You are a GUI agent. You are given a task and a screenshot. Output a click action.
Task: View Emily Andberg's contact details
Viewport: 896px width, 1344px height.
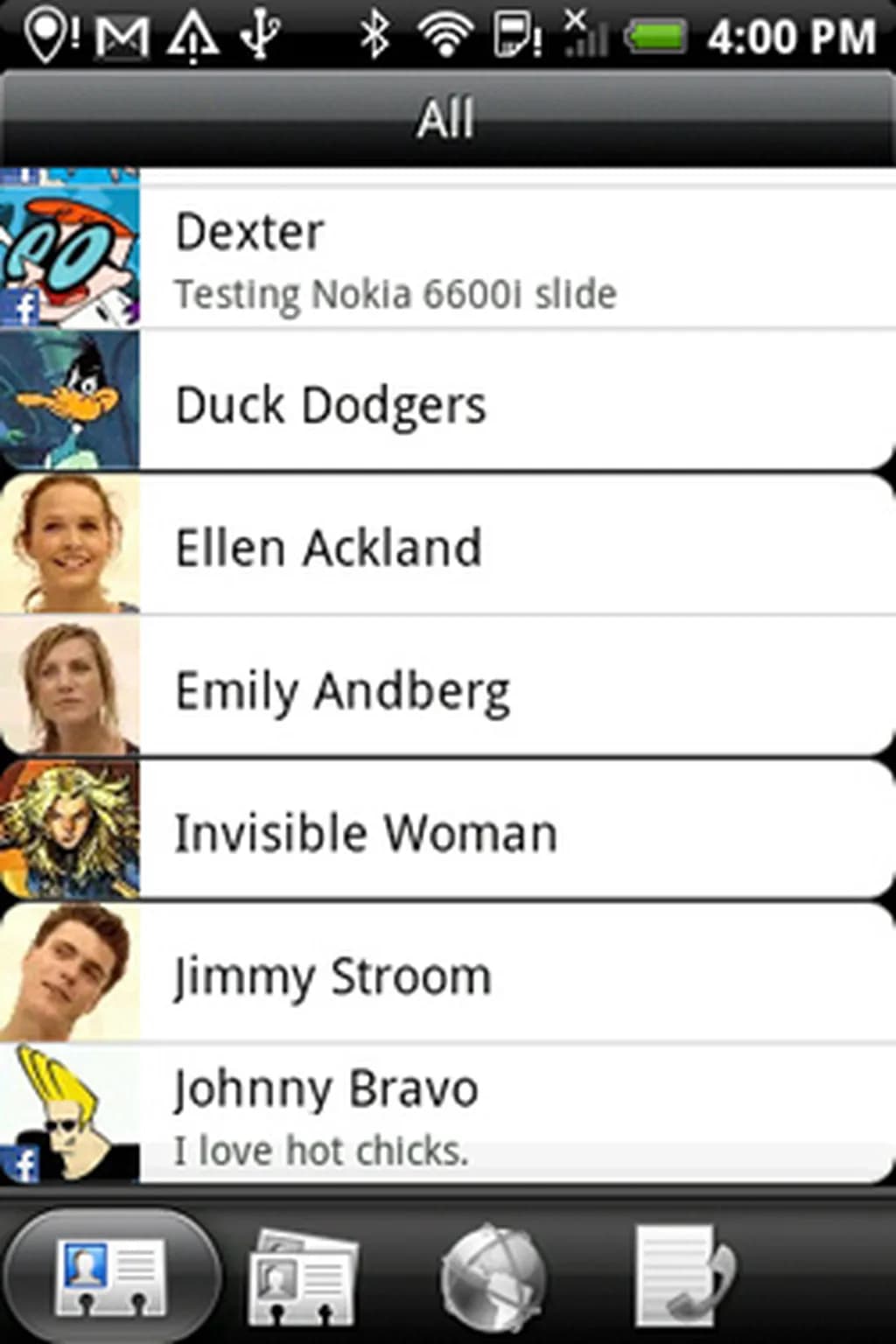click(516, 689)
